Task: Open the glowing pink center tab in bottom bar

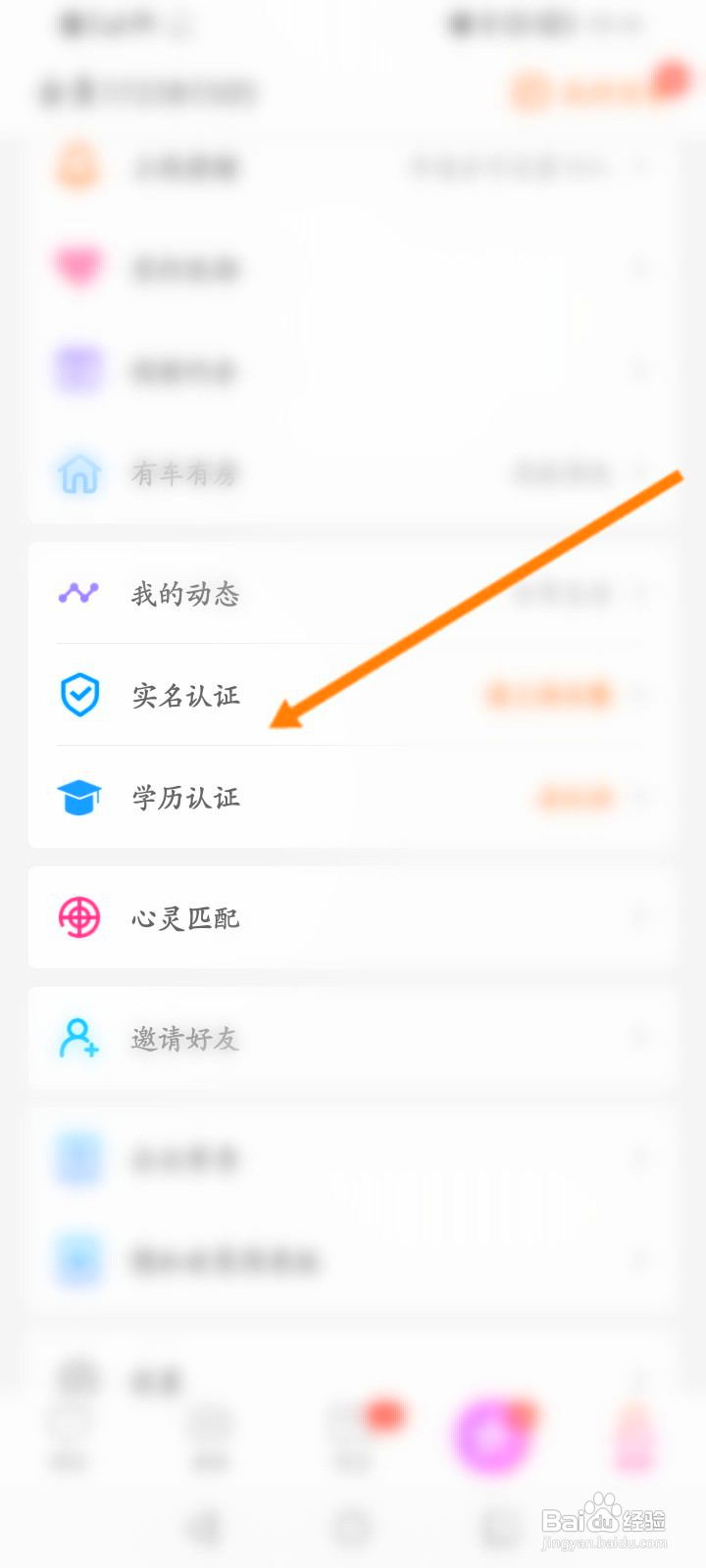Action: pos(493,1436)
